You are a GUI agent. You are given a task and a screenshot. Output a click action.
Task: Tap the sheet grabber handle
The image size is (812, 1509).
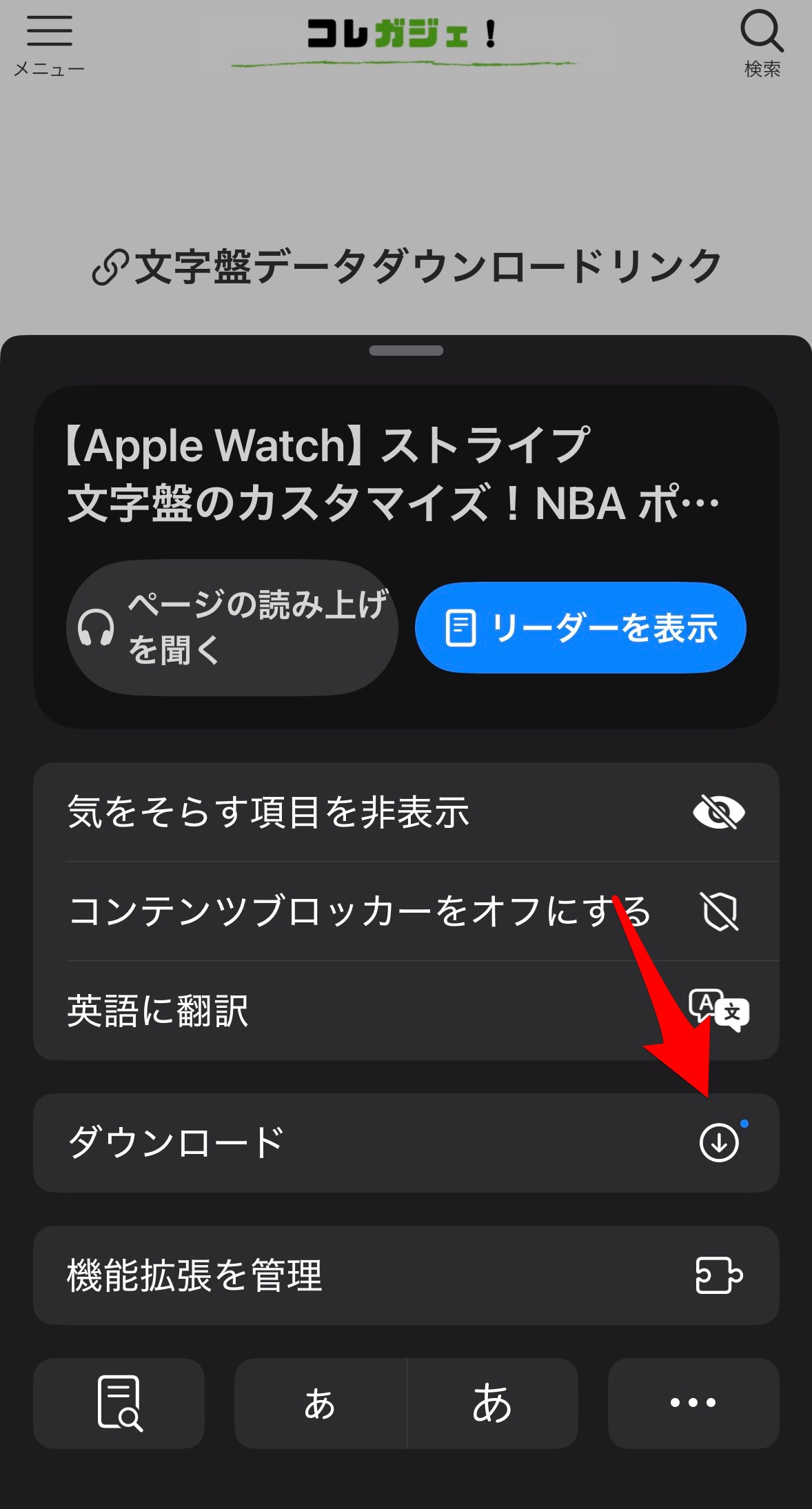(x=406, y=351)
